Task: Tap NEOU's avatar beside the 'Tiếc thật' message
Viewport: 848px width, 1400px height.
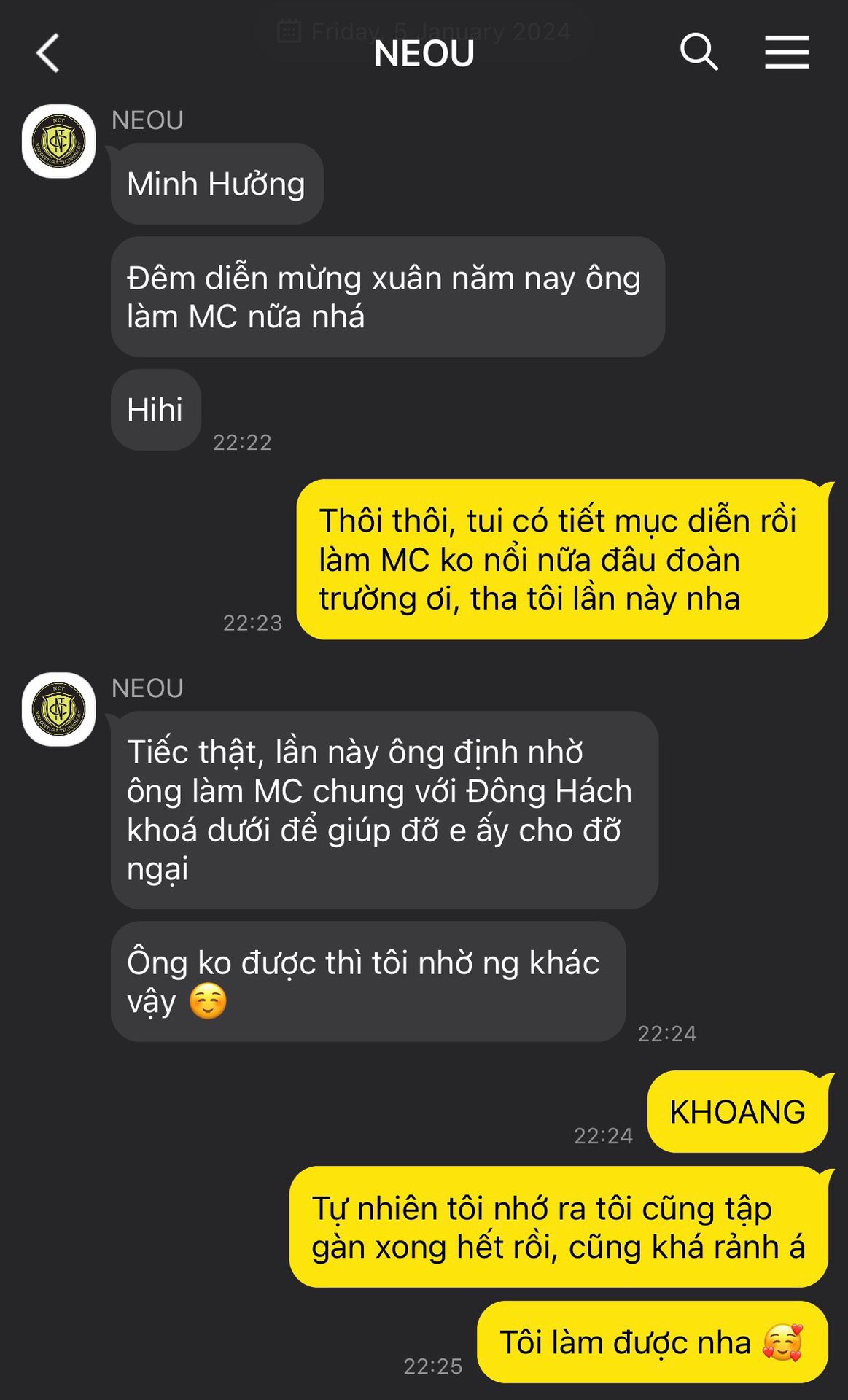Action: [x=58, y=709]
